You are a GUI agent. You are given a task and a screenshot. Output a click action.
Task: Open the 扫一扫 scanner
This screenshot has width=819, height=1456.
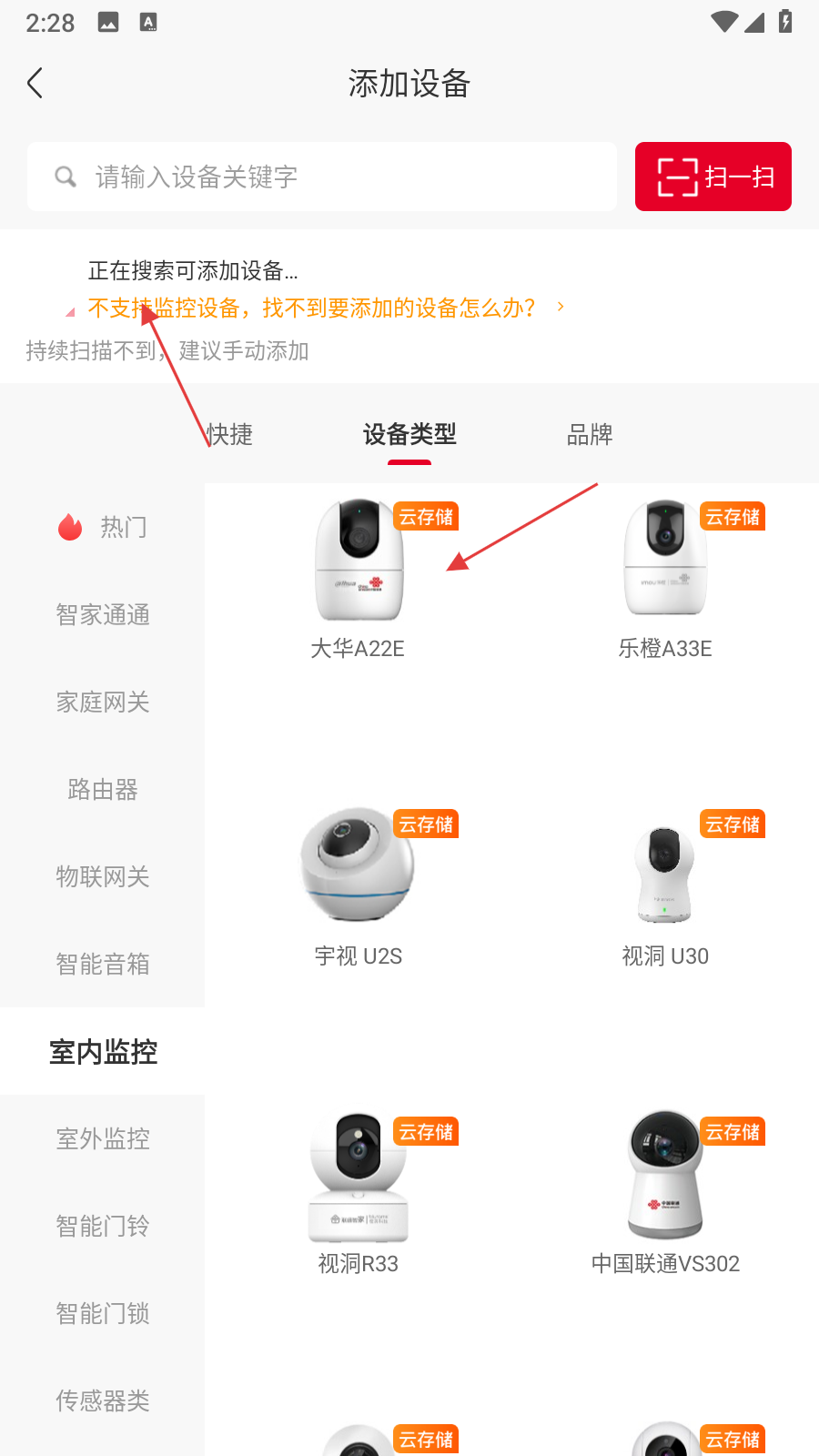tap(713, 177)
